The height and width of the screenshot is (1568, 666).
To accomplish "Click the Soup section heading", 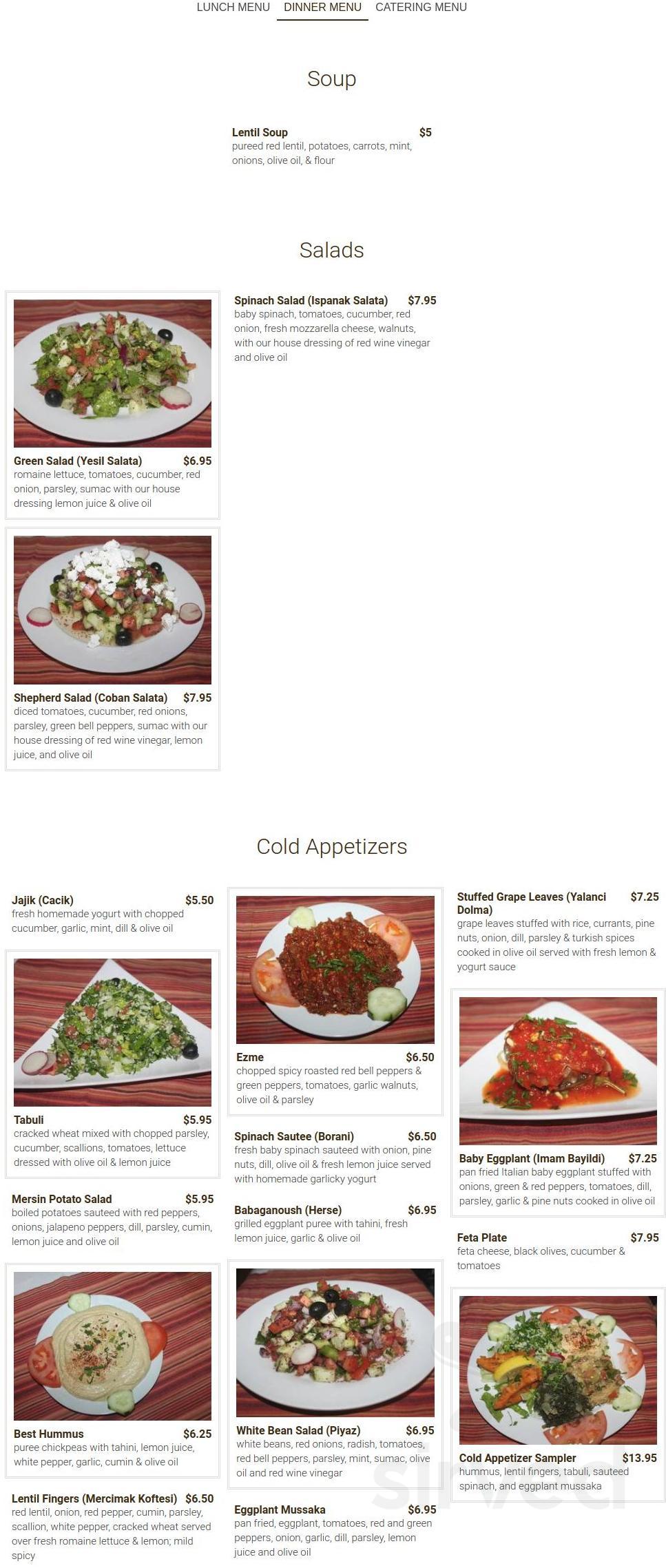I will coord(333,78).
